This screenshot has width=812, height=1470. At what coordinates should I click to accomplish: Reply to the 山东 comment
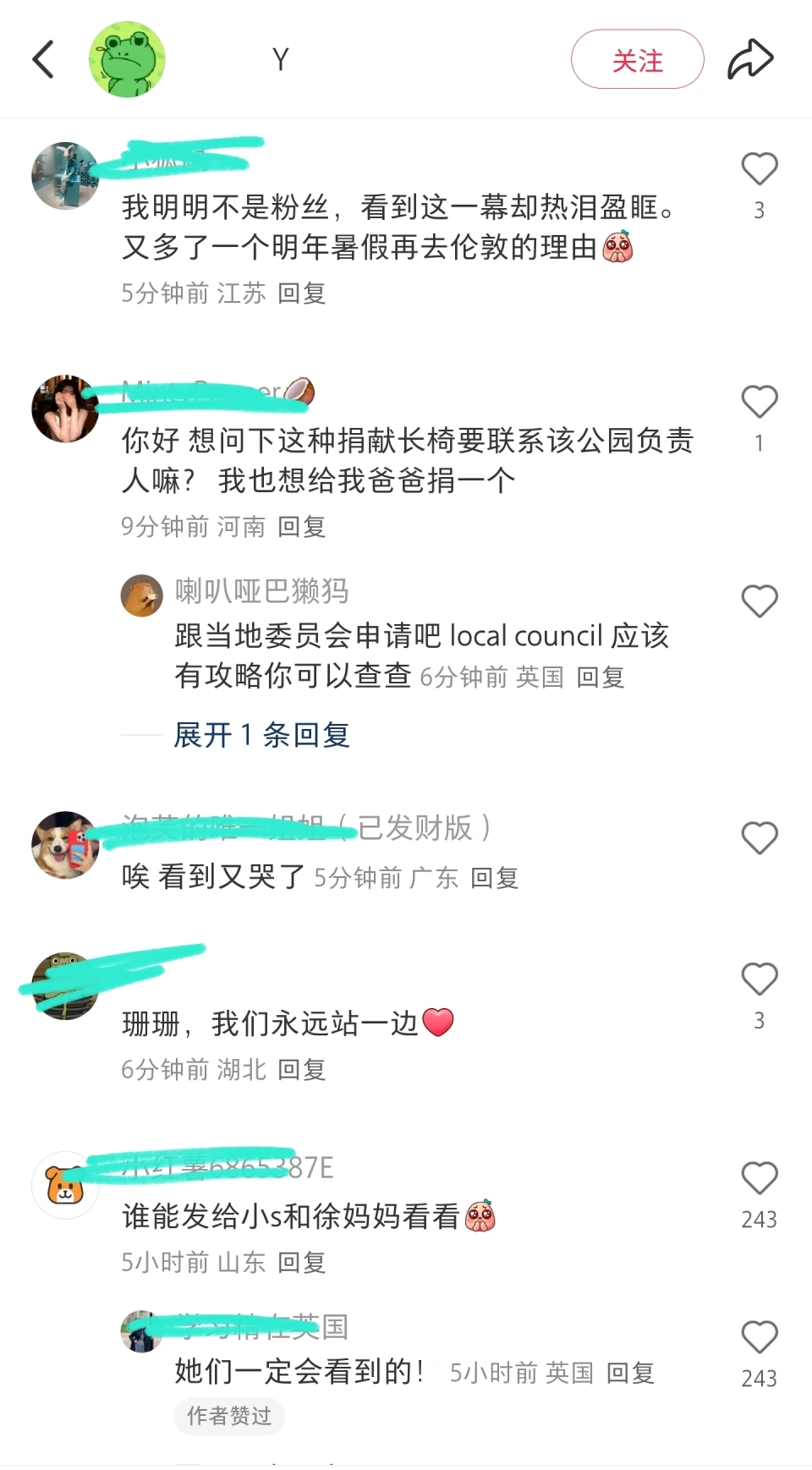coord(302,1263)
